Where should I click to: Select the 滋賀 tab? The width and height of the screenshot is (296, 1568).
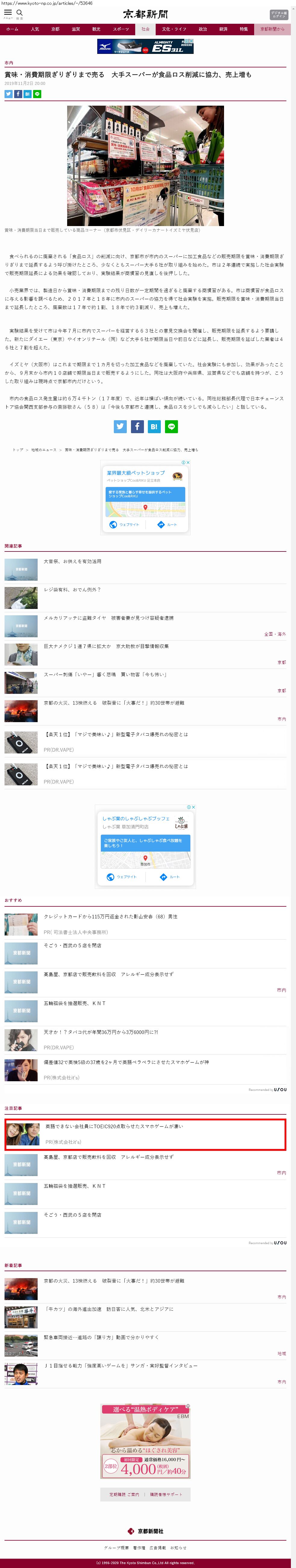pyautogui.click(x=76, y=29)
